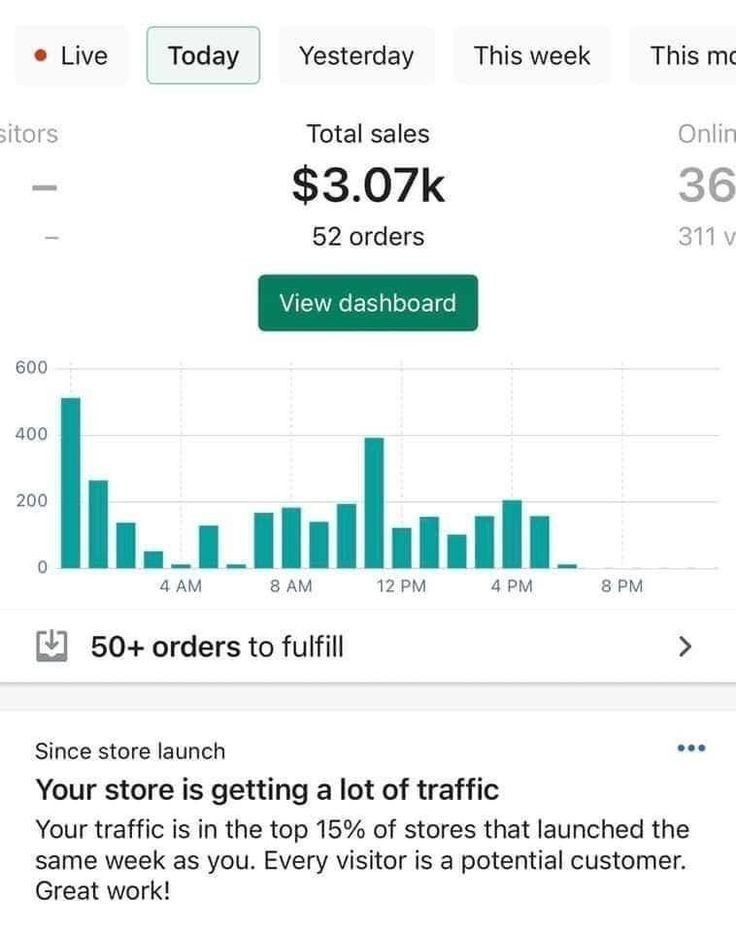
Task: Switch to the This month range
Action: click(688, 56)
